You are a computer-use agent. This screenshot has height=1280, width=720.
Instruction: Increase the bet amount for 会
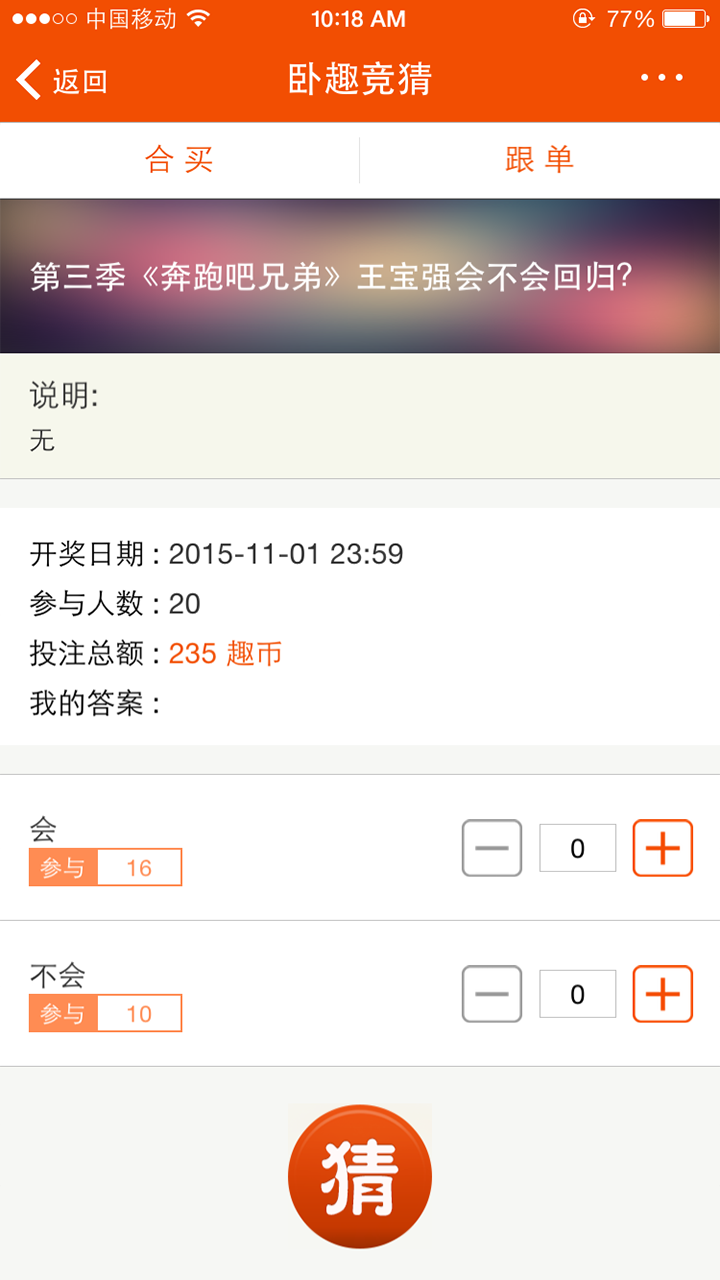click(662, 848)
